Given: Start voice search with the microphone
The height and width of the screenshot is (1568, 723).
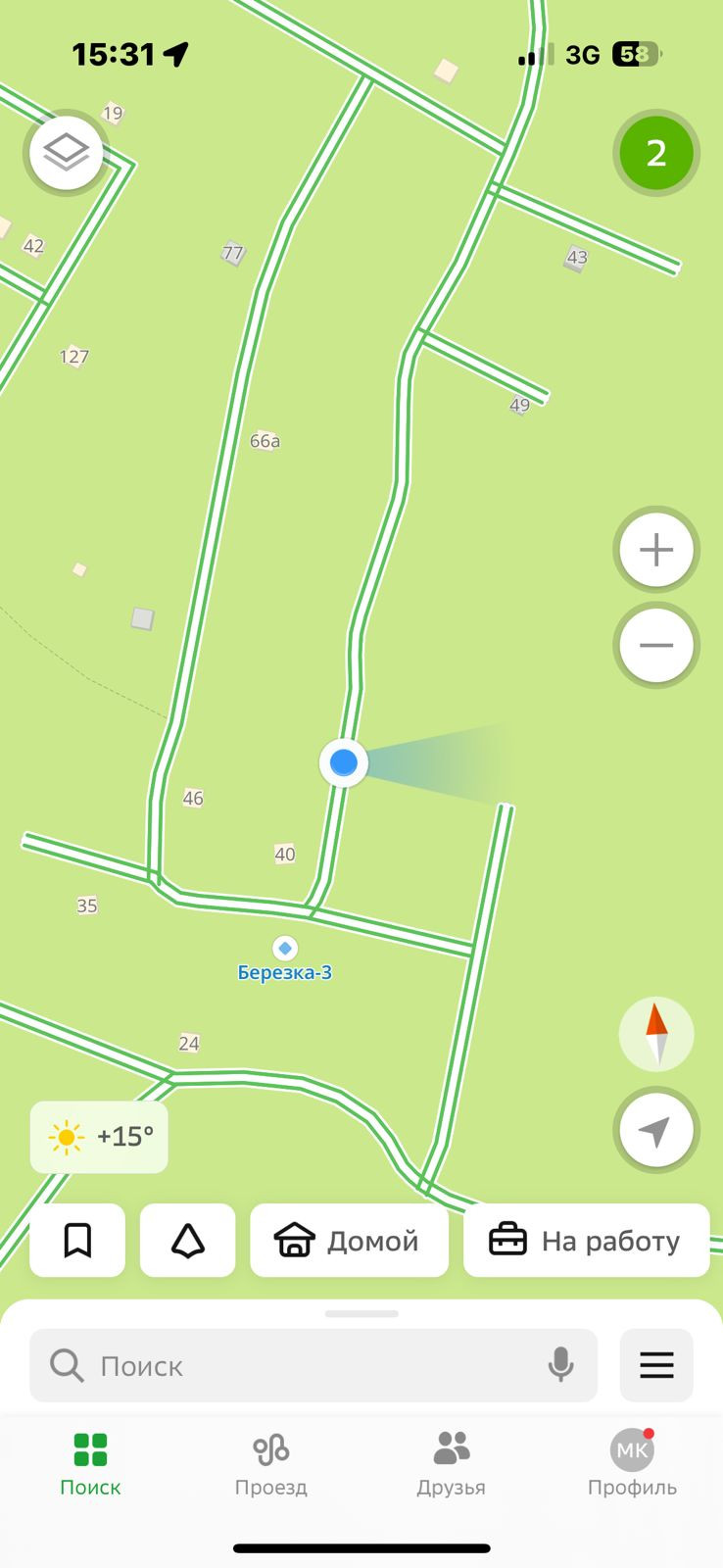Looking at the screenshot, I should (560, 1365).
